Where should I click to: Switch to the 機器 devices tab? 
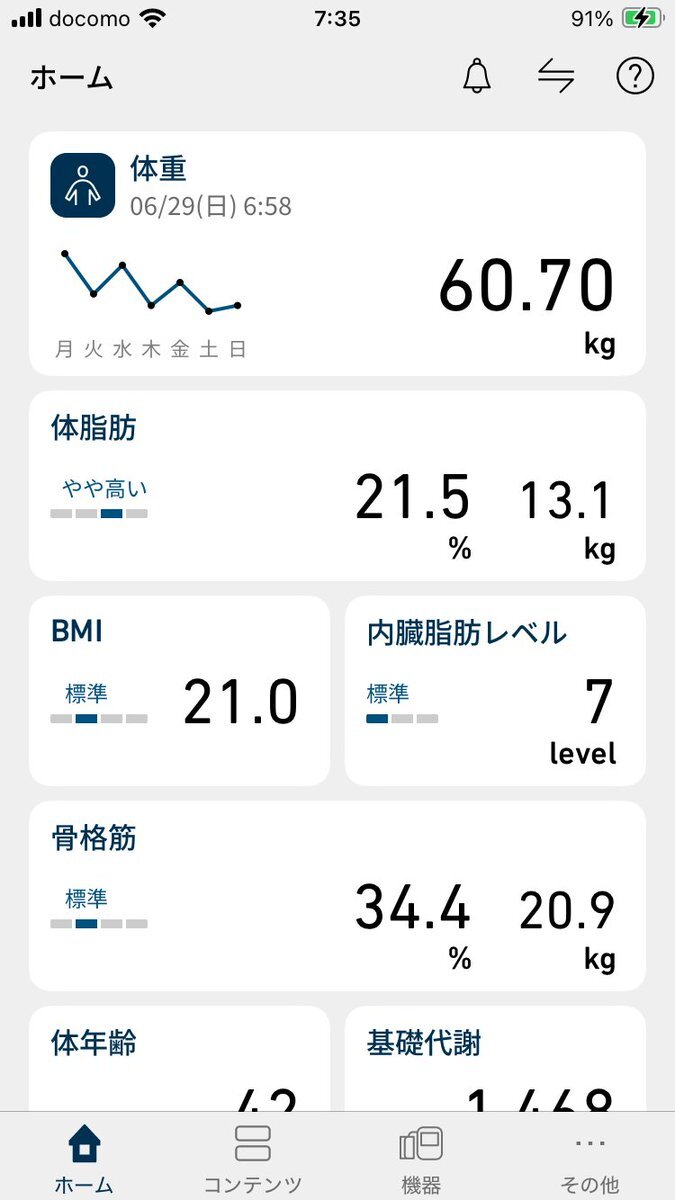[x=421, y=1159]
